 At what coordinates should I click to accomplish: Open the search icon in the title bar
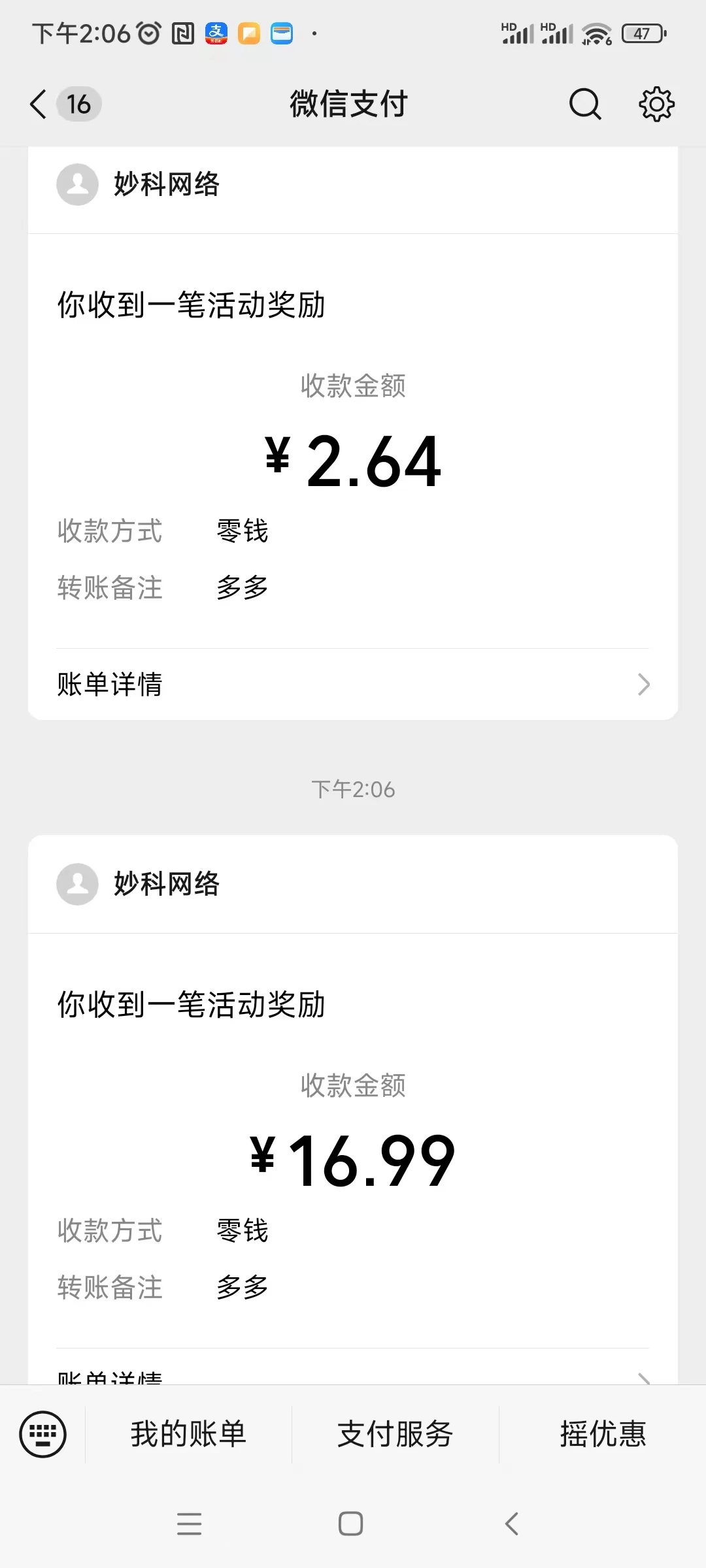[x=584, y=103]
